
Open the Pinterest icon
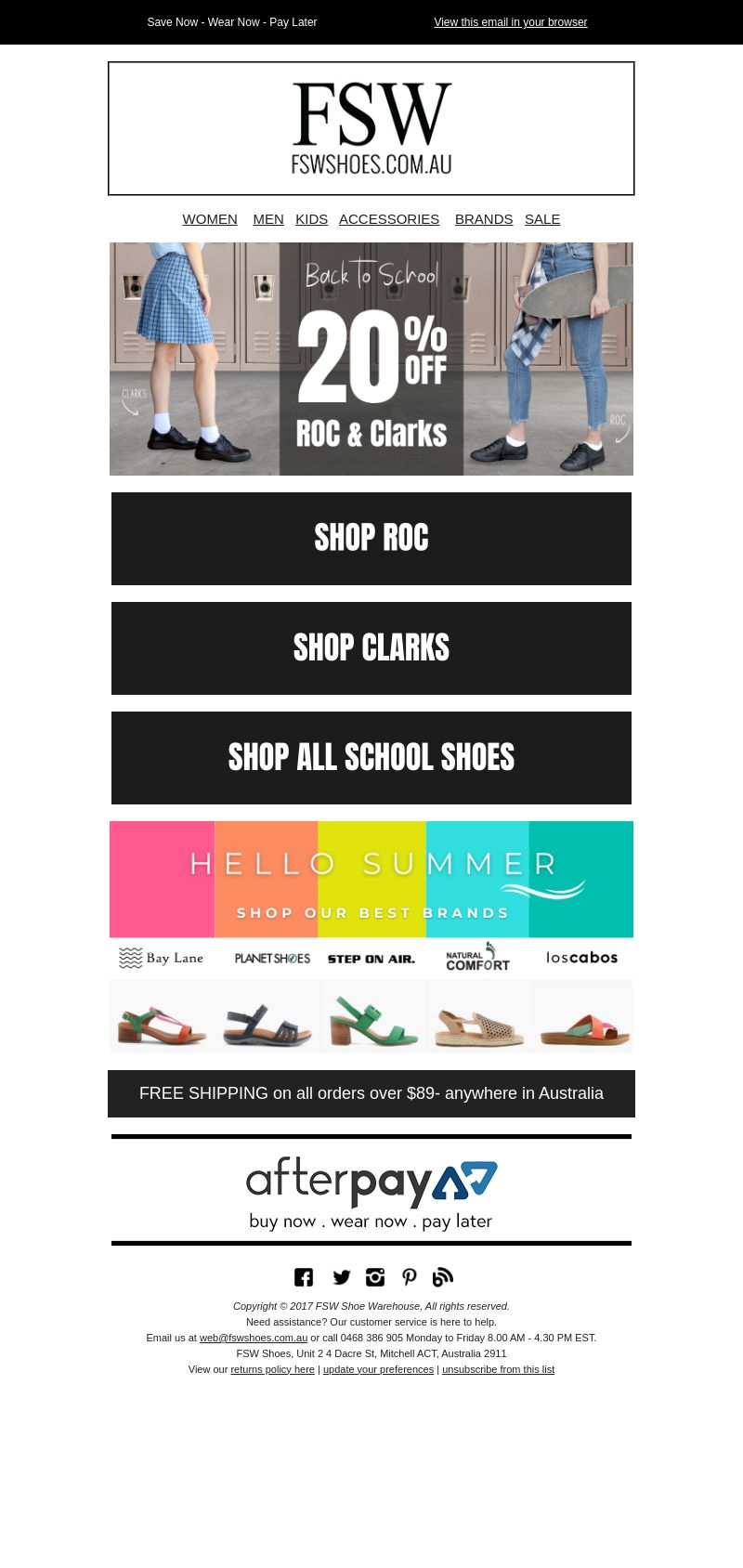tap(409, 1277)
